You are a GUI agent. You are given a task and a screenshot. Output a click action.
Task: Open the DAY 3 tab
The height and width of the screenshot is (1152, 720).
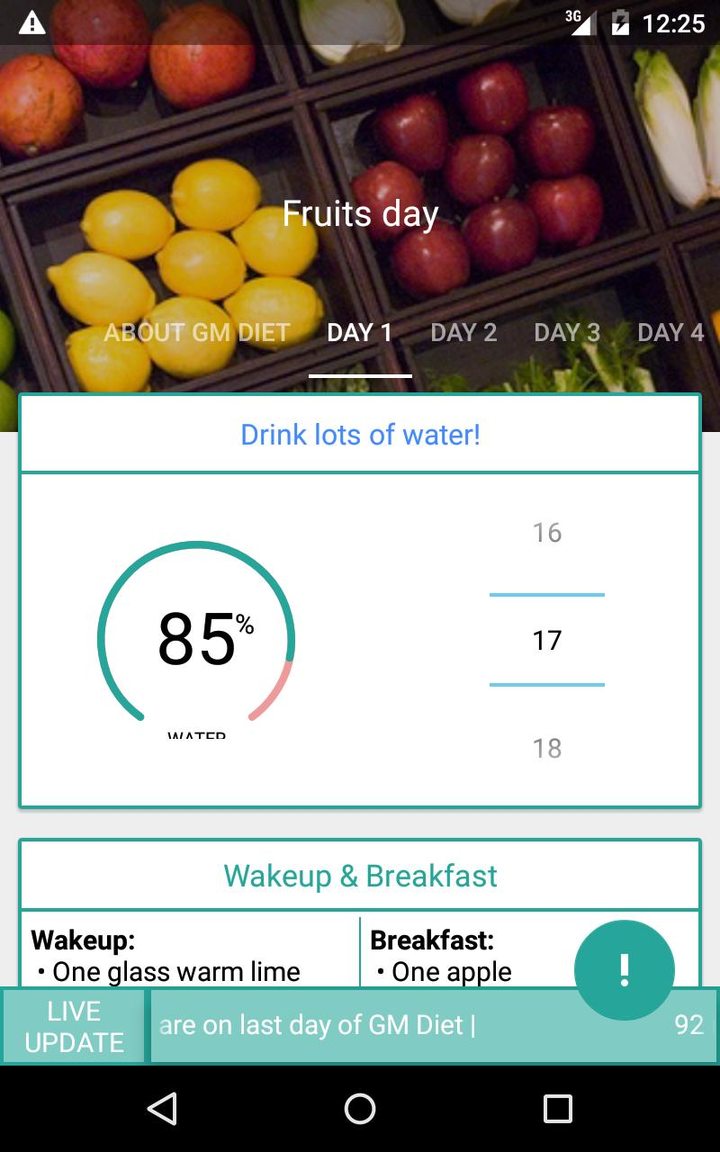click(x=567, y=332)
